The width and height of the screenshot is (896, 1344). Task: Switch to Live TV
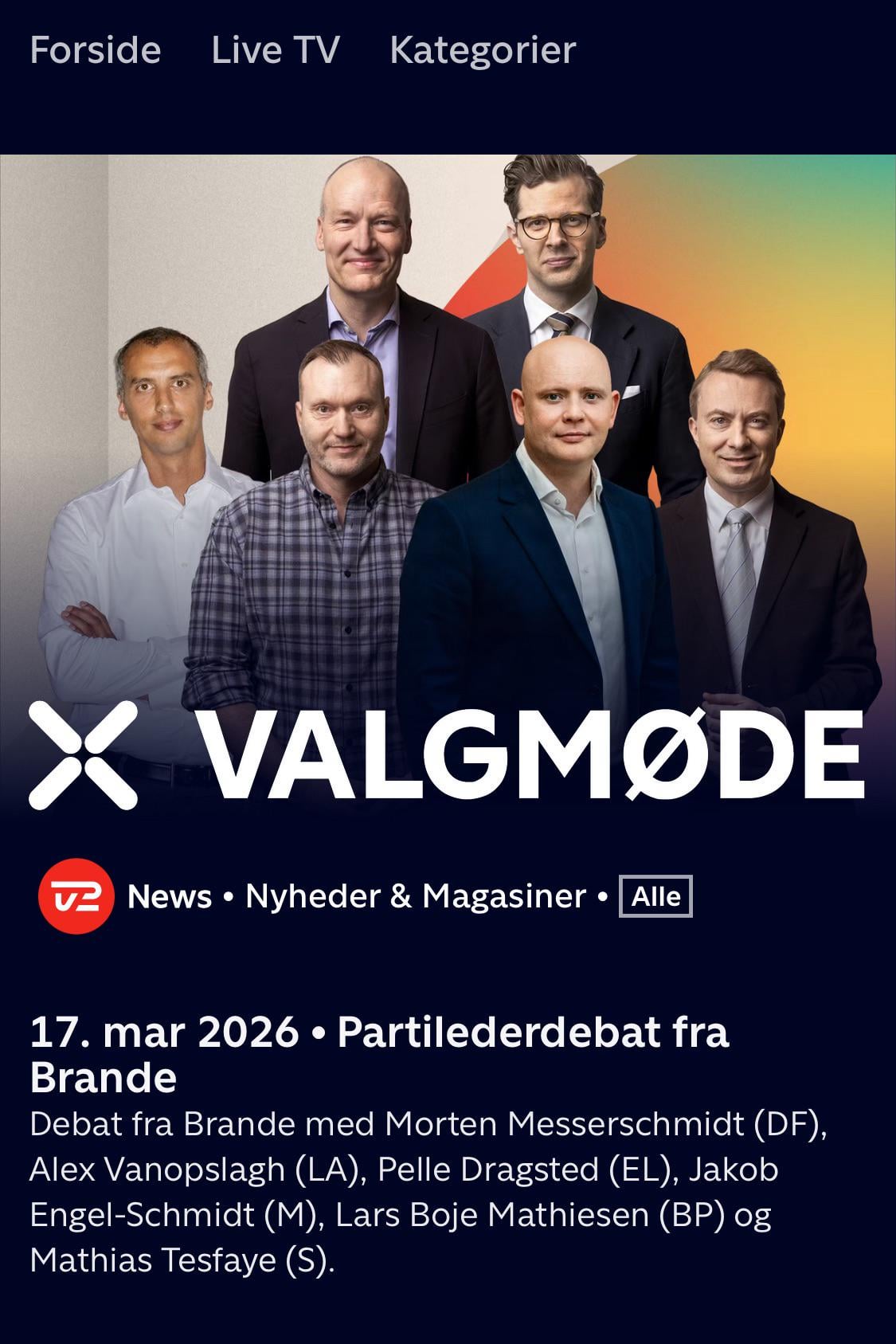(275, 50)
